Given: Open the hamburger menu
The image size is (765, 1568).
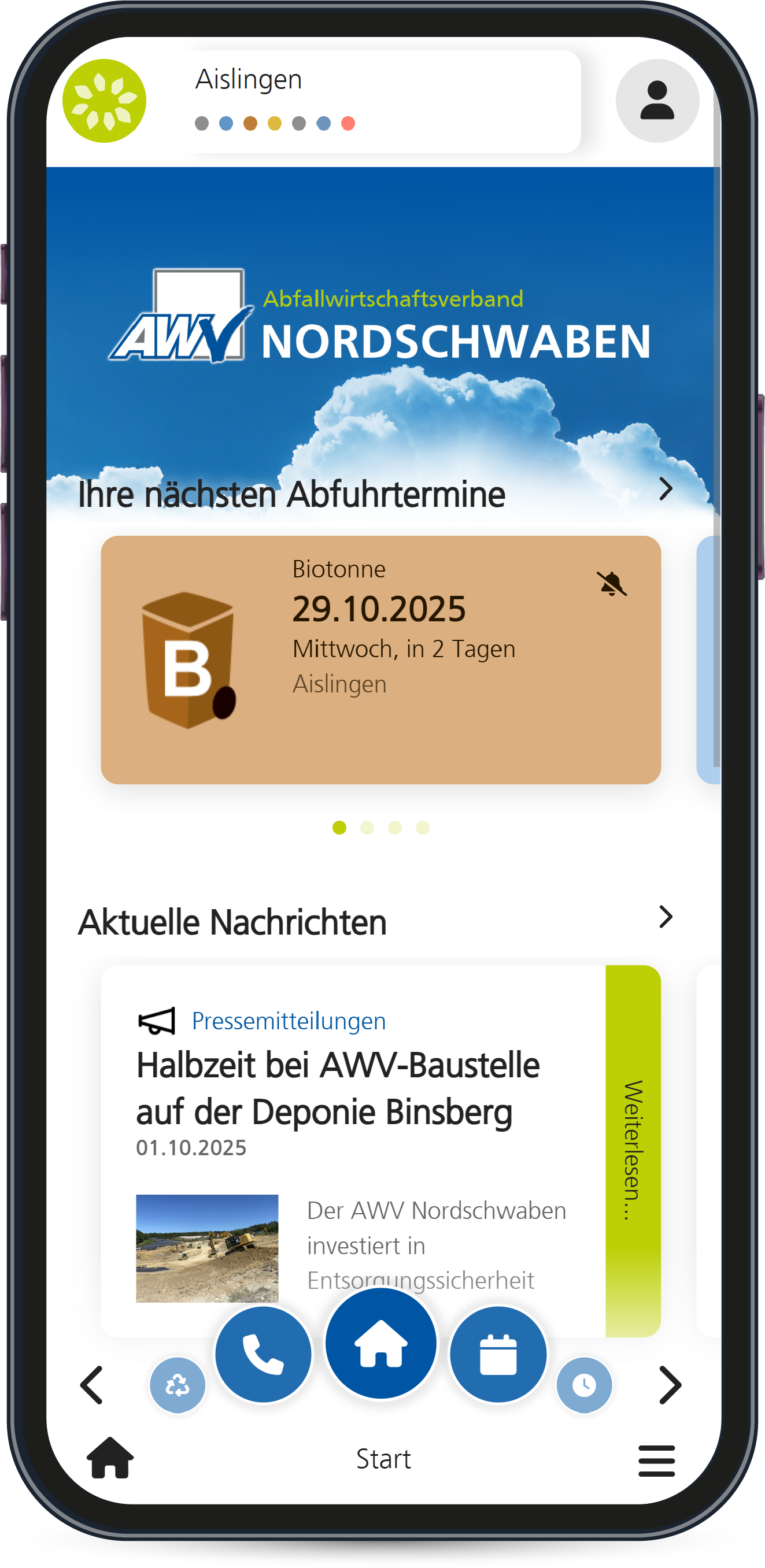Looking at the screenshot, I should [x=656, y=1460].
